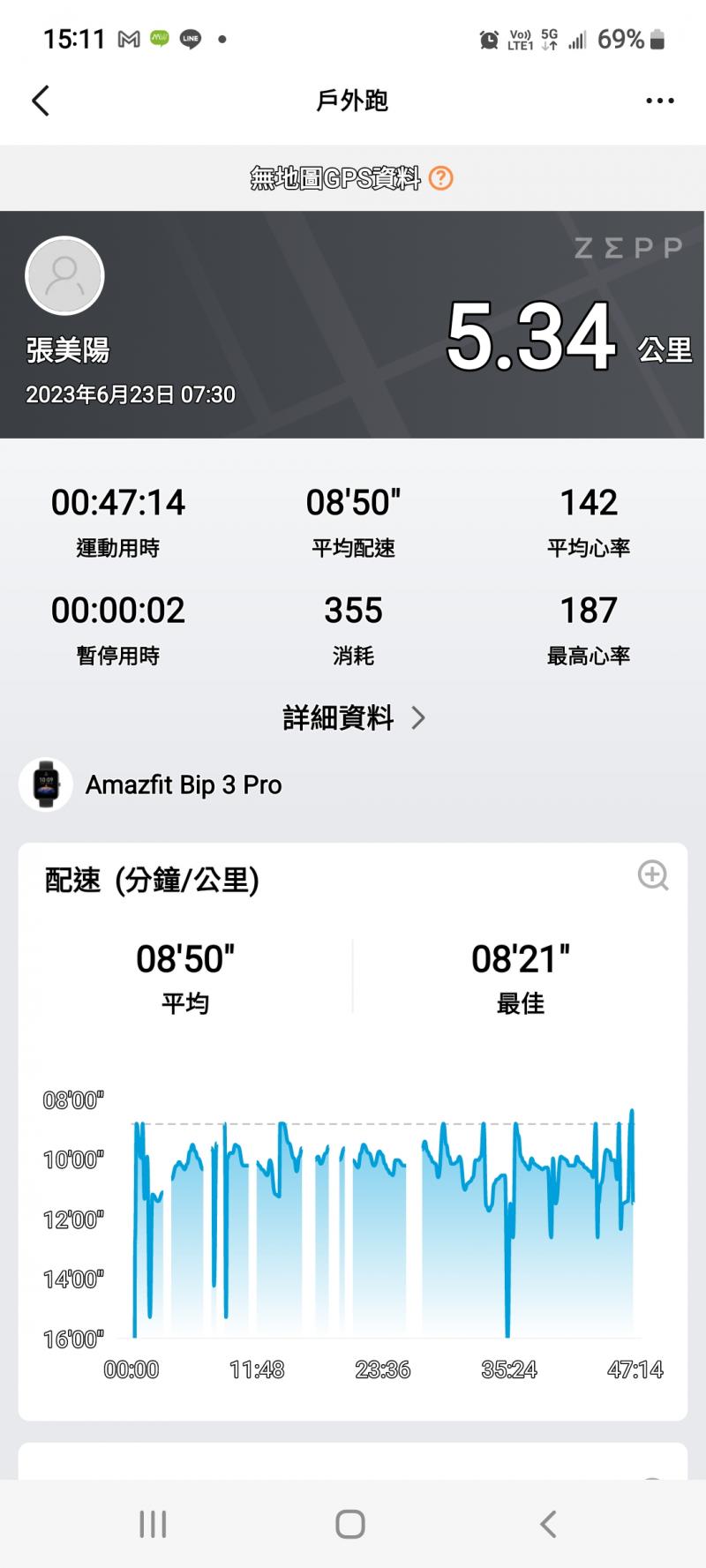Open the three-dot overflow menu
This screenshot has height=1568, width=706.
coord(659,101)
